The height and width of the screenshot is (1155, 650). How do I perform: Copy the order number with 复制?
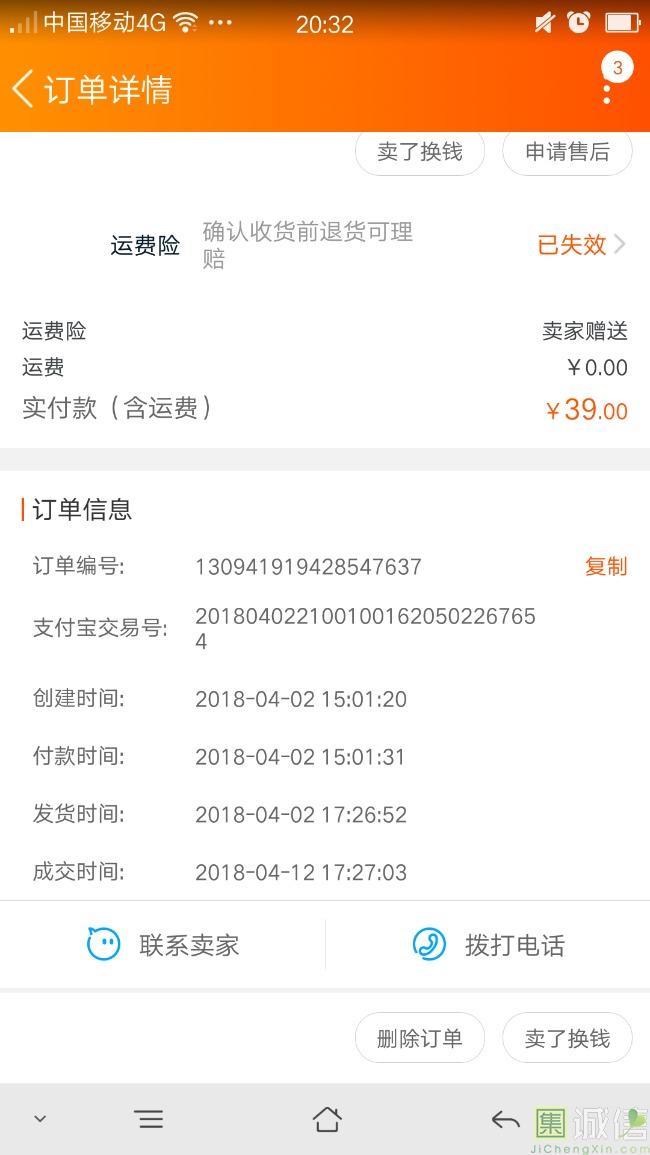tap(606, 566)
